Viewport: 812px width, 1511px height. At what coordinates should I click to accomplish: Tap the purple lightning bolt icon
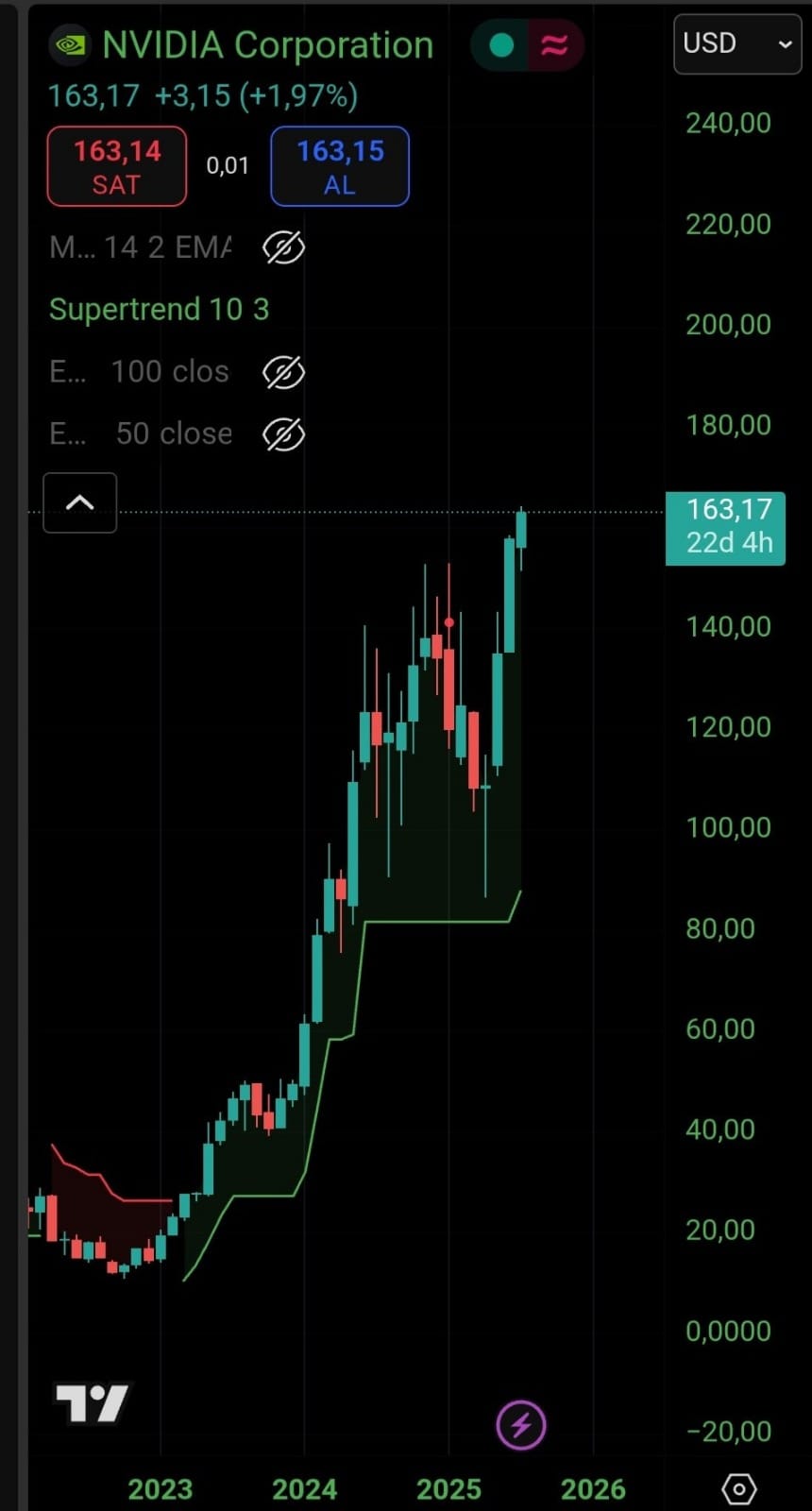click(x=521, y=1425)
